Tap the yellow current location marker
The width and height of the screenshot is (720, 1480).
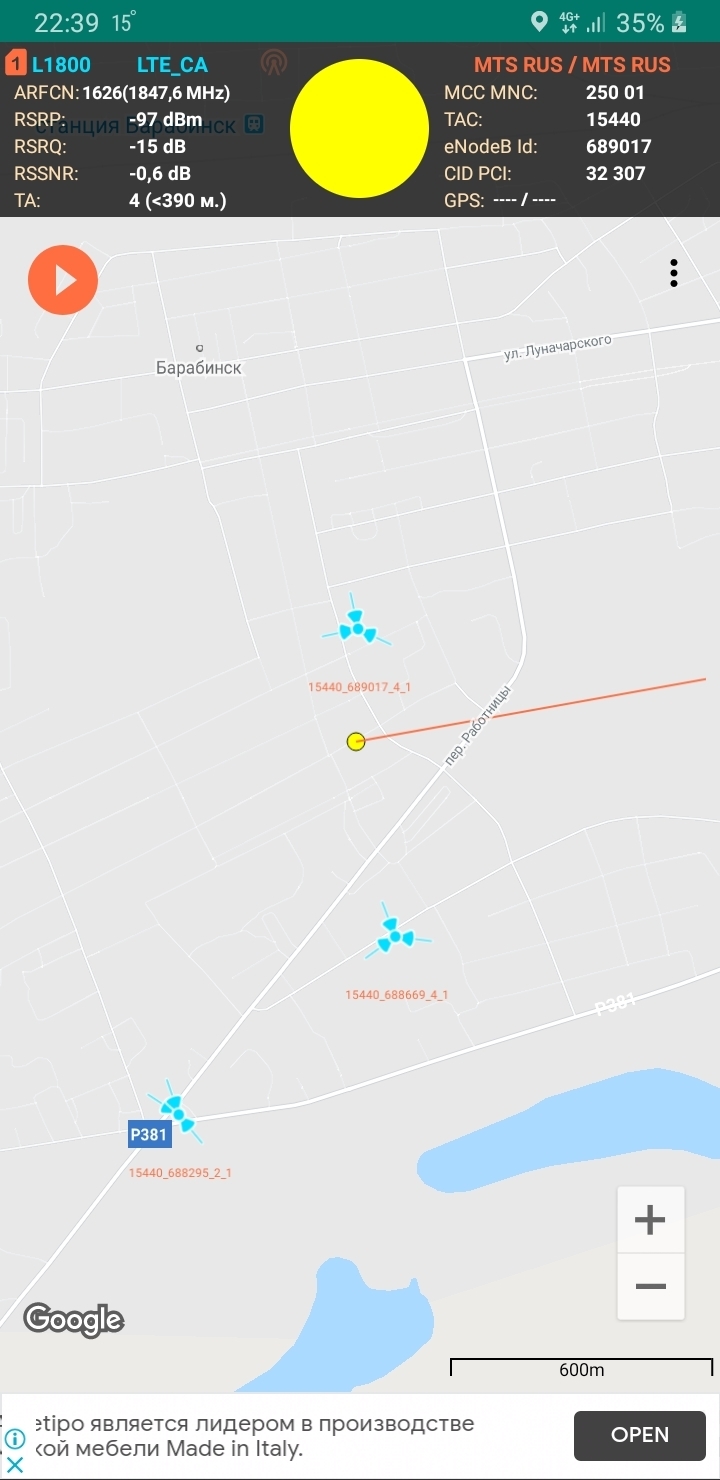[355, 741]
